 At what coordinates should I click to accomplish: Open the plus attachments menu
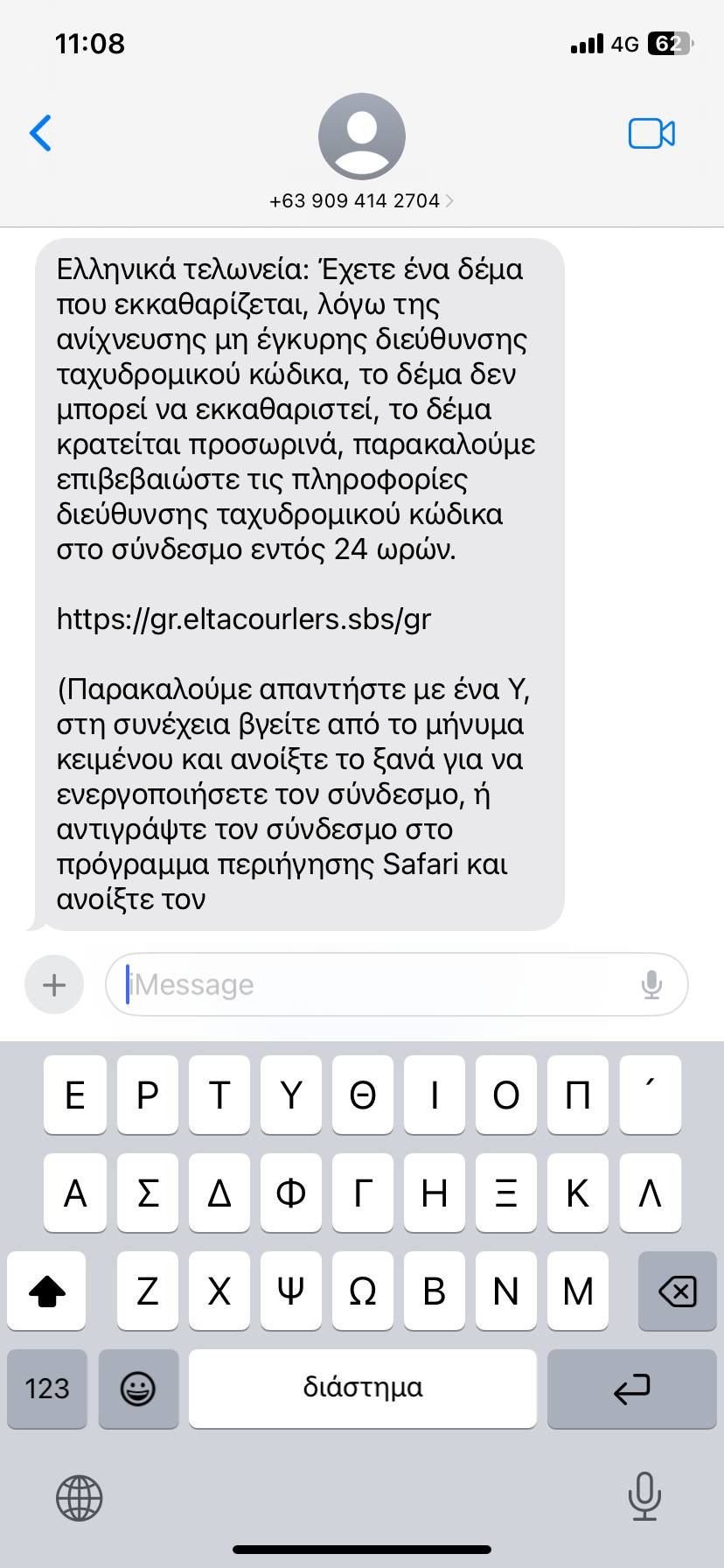click(x=54, y=984)
